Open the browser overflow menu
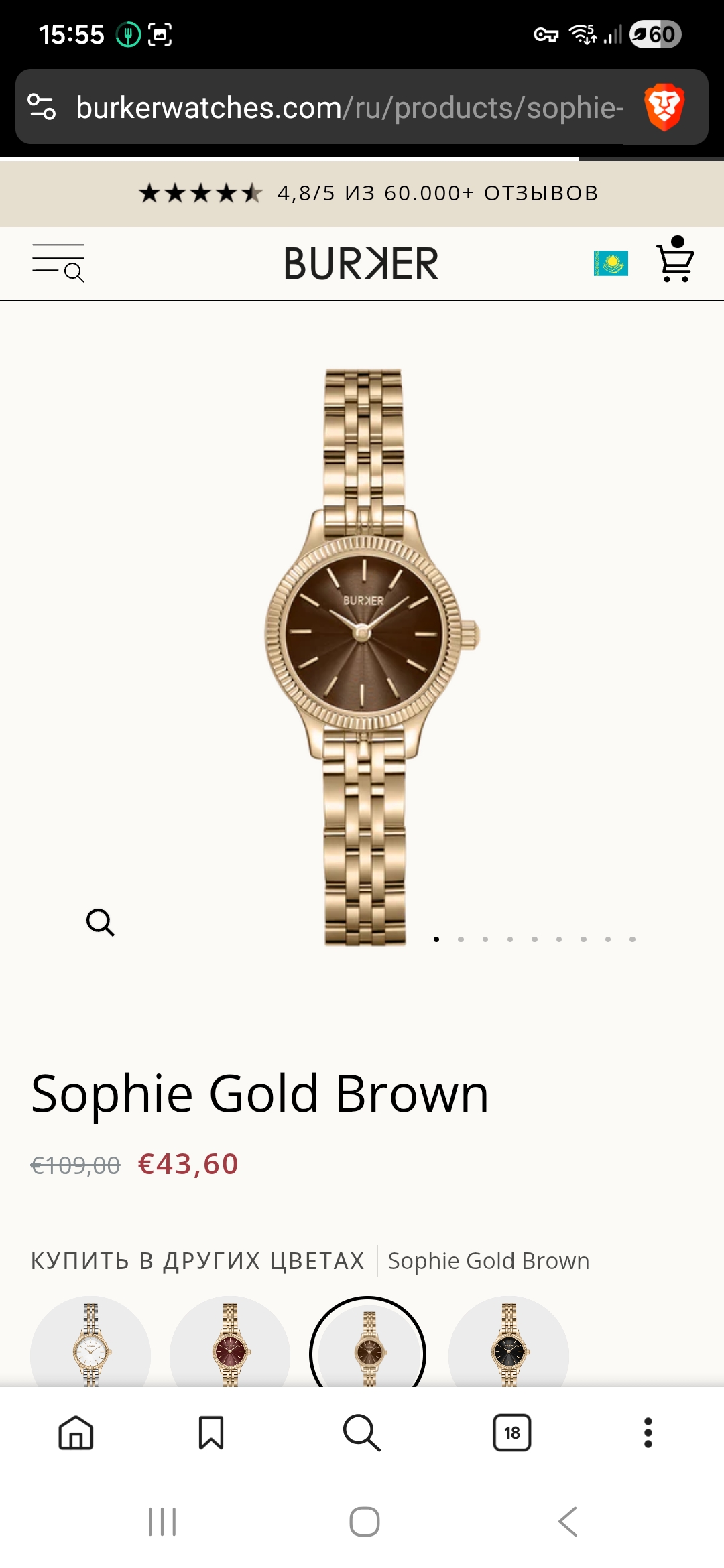 tap(648, 1433)
